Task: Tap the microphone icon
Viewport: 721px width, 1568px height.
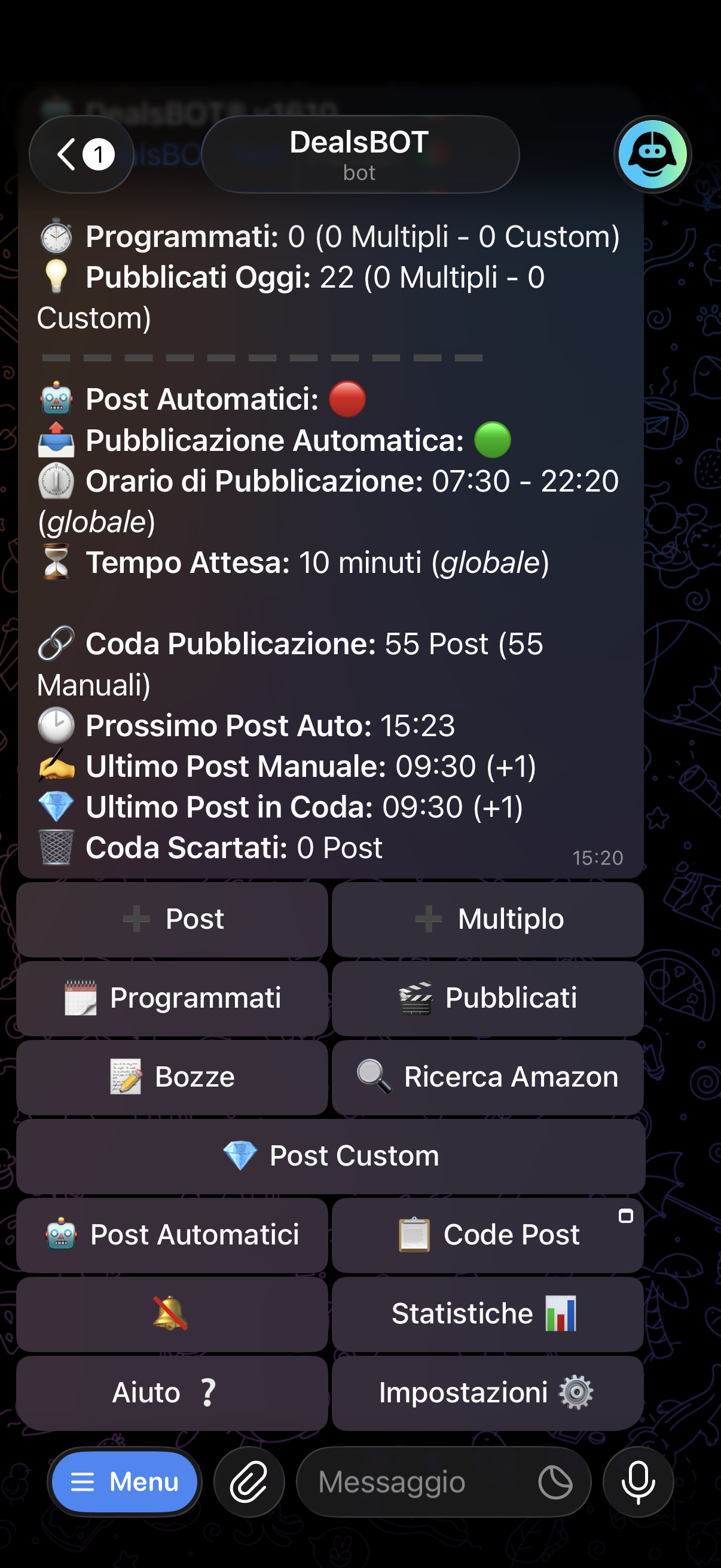Action: [x=638, y=1481]
